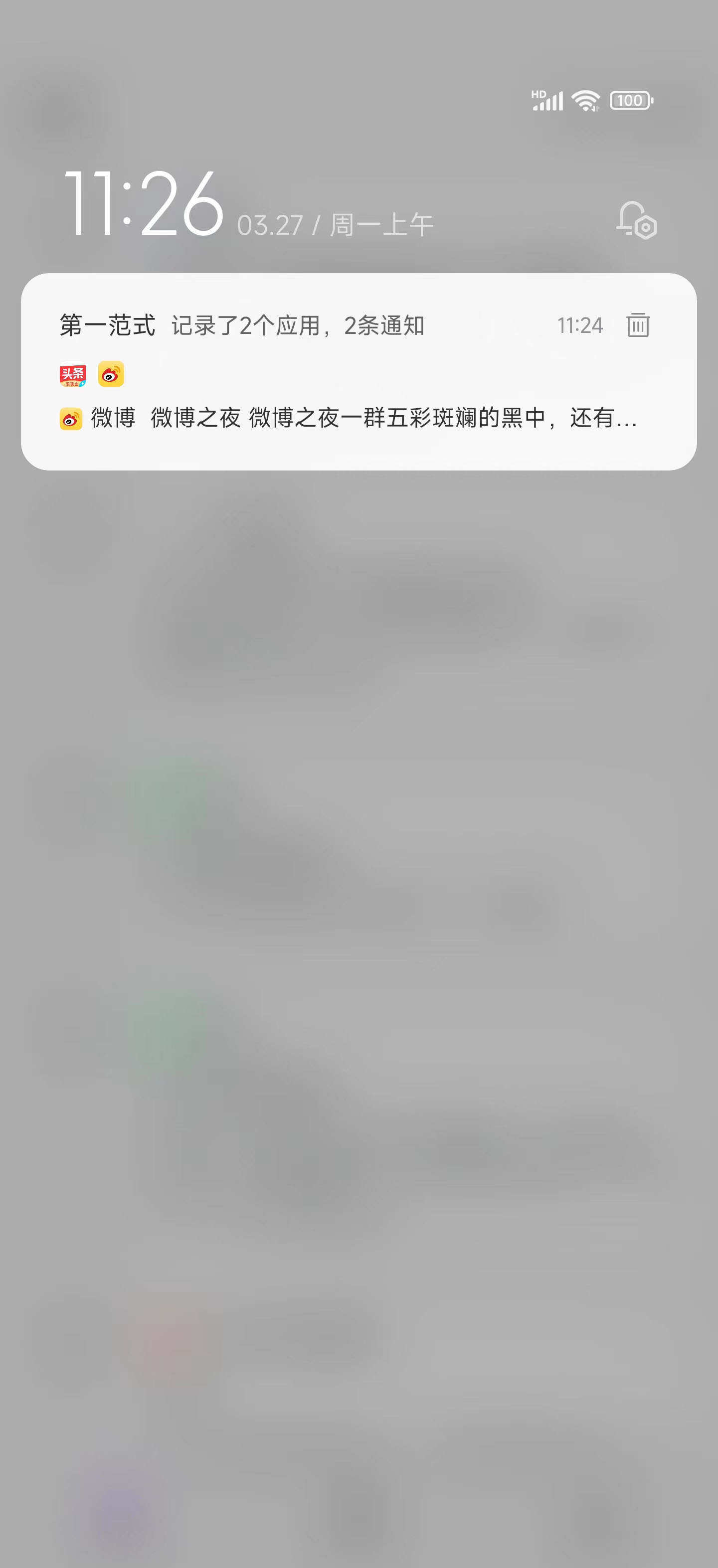Delete the 第一范式 notification with the trash icon
The width and height of the screenshot is (718, 1568).
pyautogui.click(x=638, y=325)
